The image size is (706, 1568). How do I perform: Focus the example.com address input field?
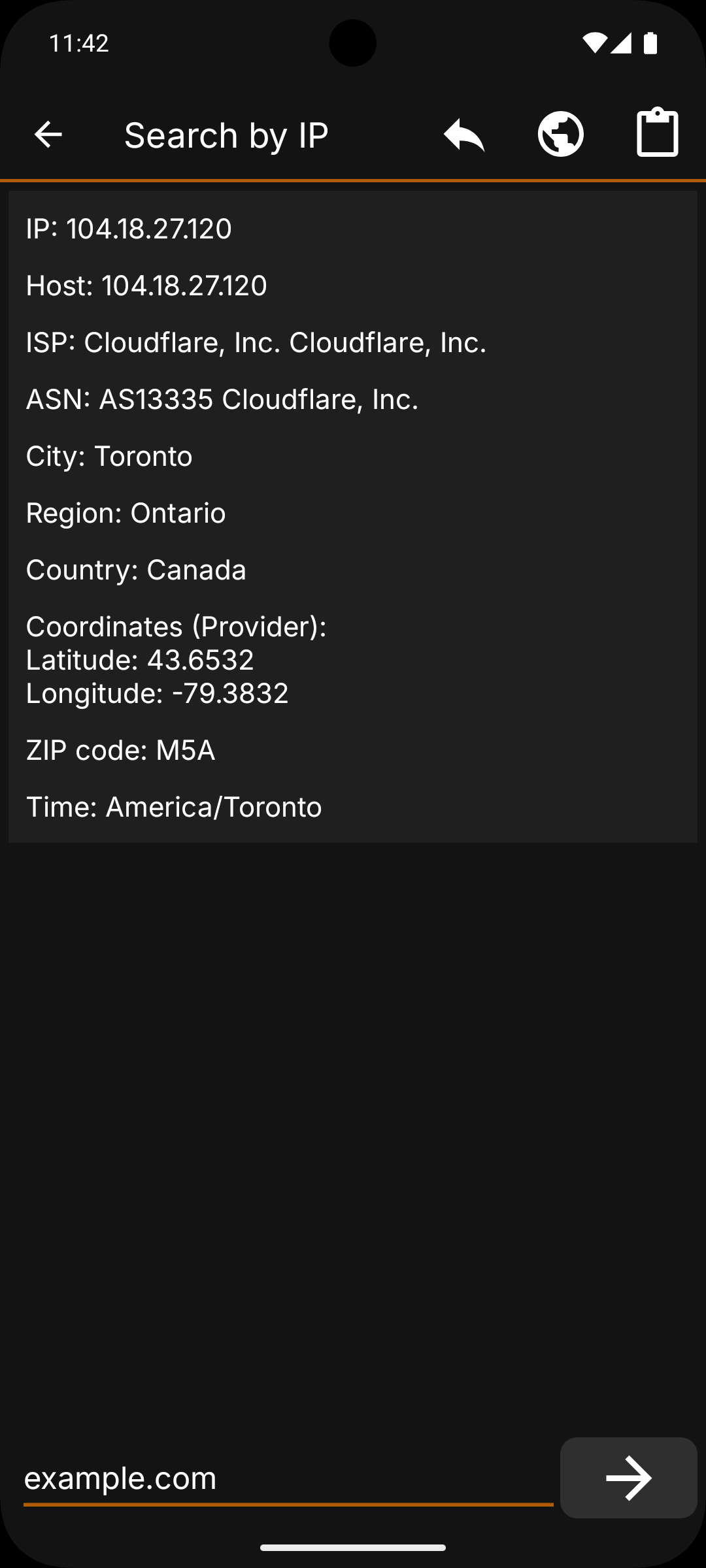pyautogui.click(x=288, y=1478)
